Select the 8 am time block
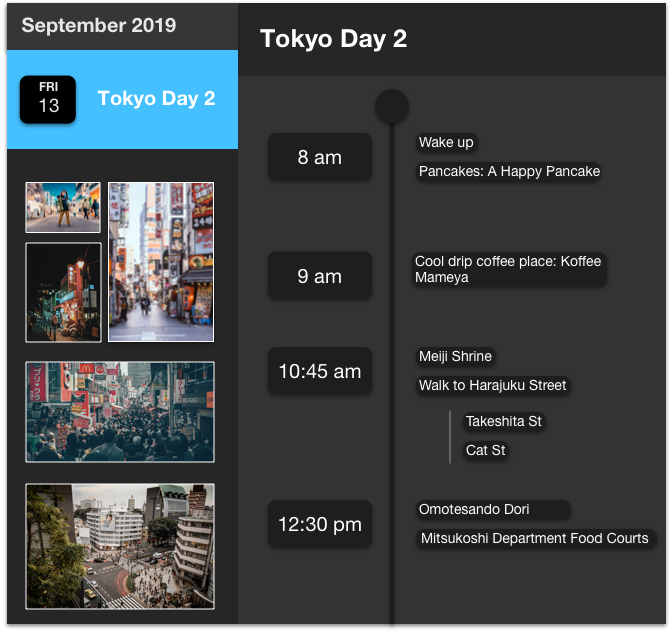This screenshot has width=670, height=633. point(319,157)
